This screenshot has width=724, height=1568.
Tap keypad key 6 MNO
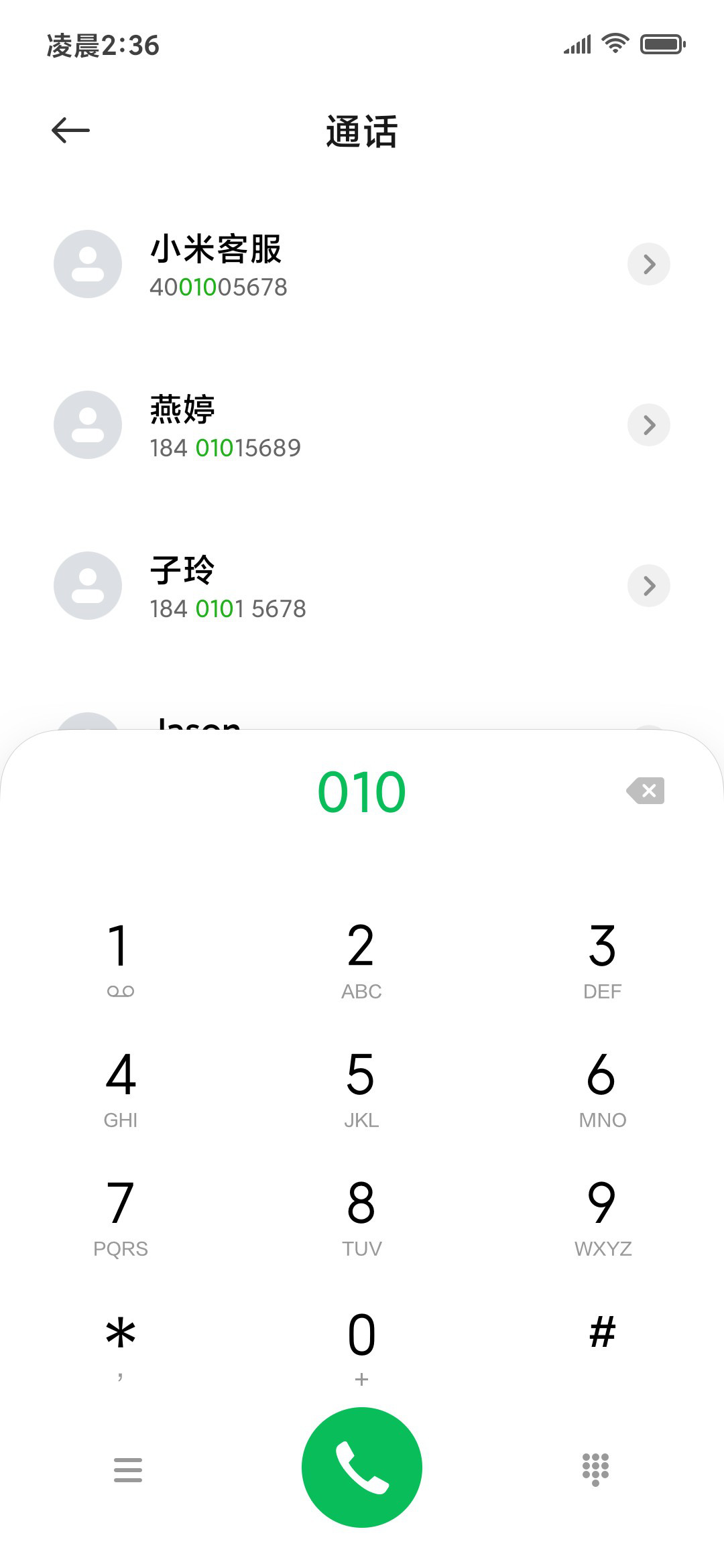(602, 1087)
